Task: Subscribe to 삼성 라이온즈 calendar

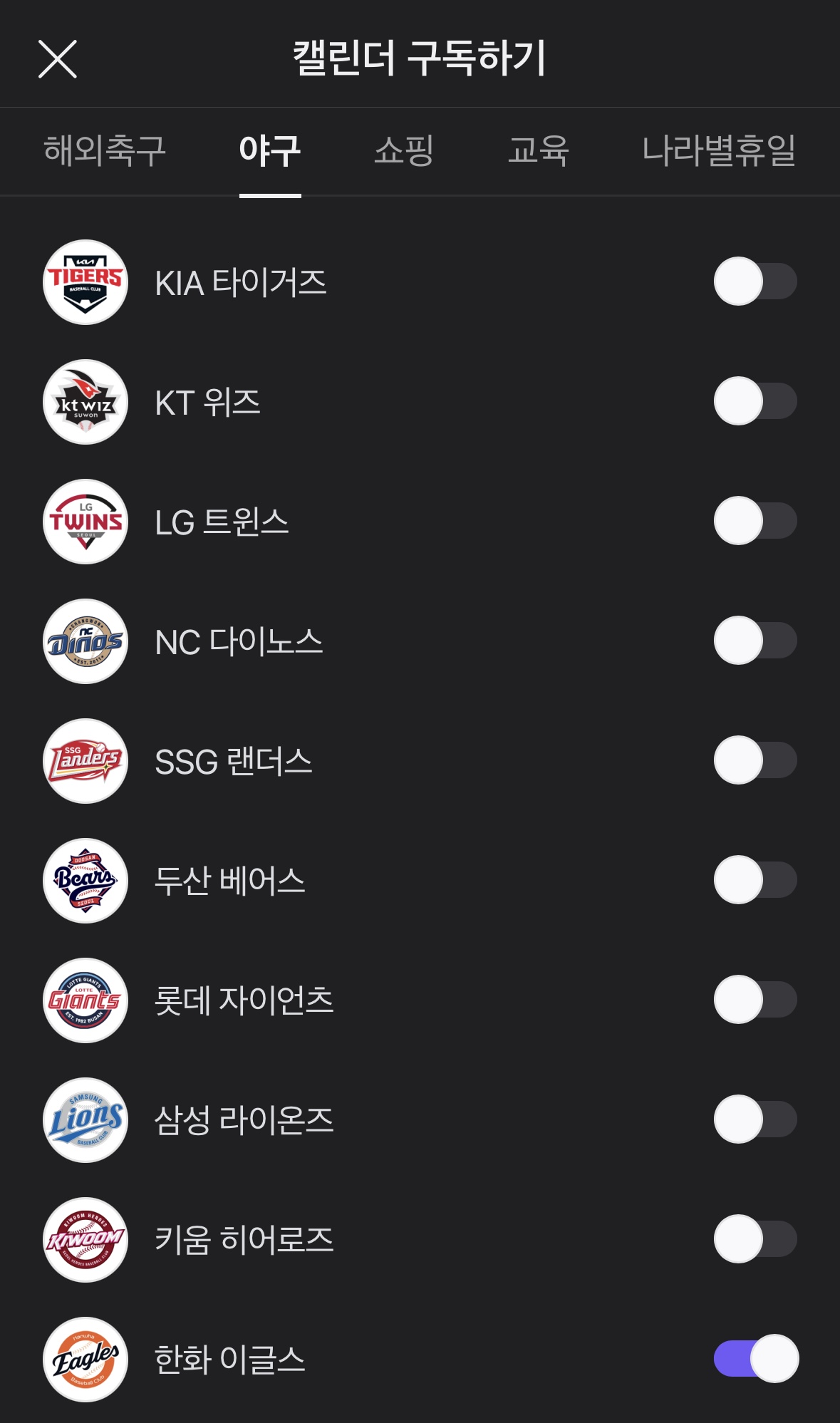Action: [x=756, y=1119]
